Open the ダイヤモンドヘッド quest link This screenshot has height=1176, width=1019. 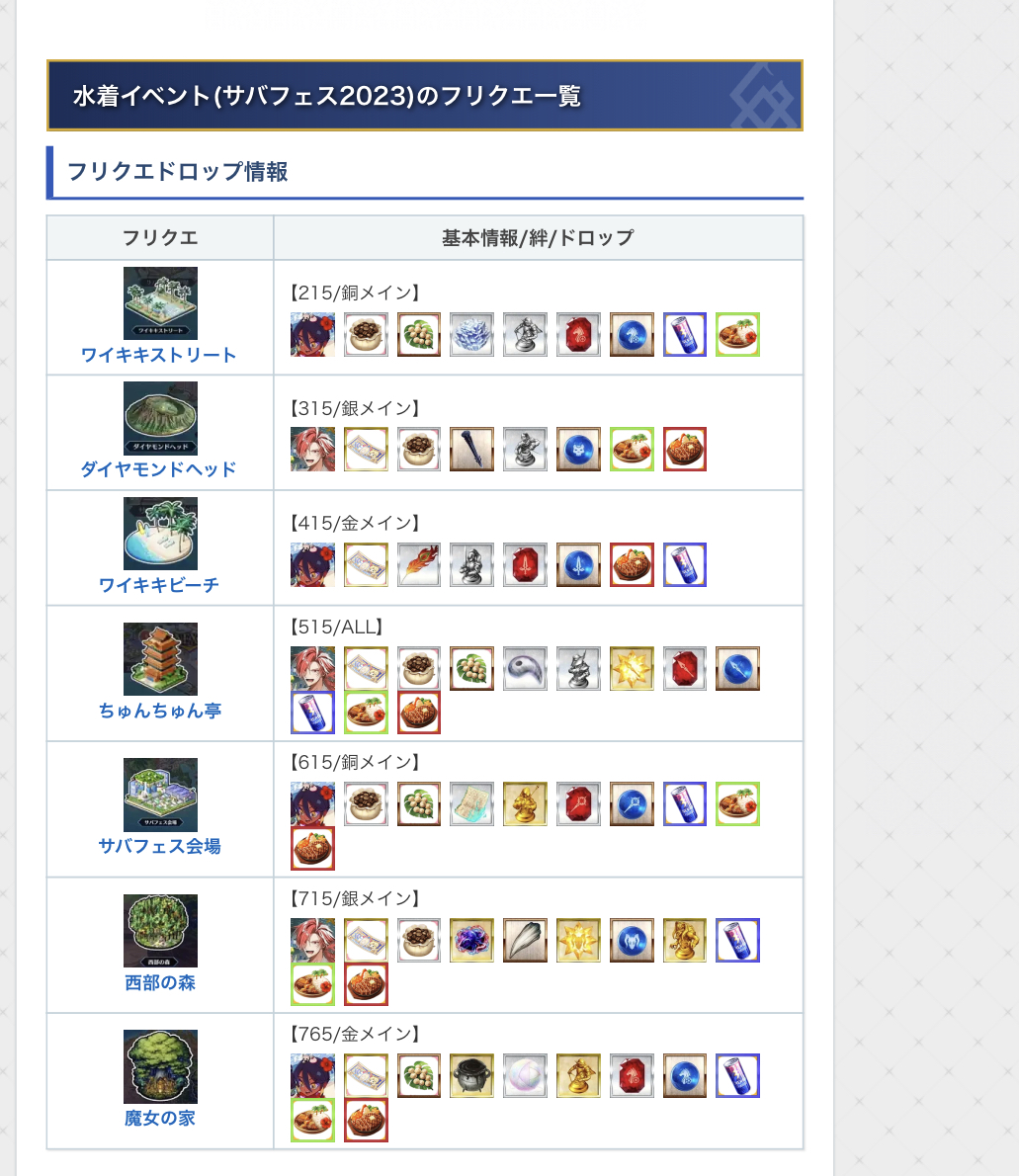(x=159, y=469)
